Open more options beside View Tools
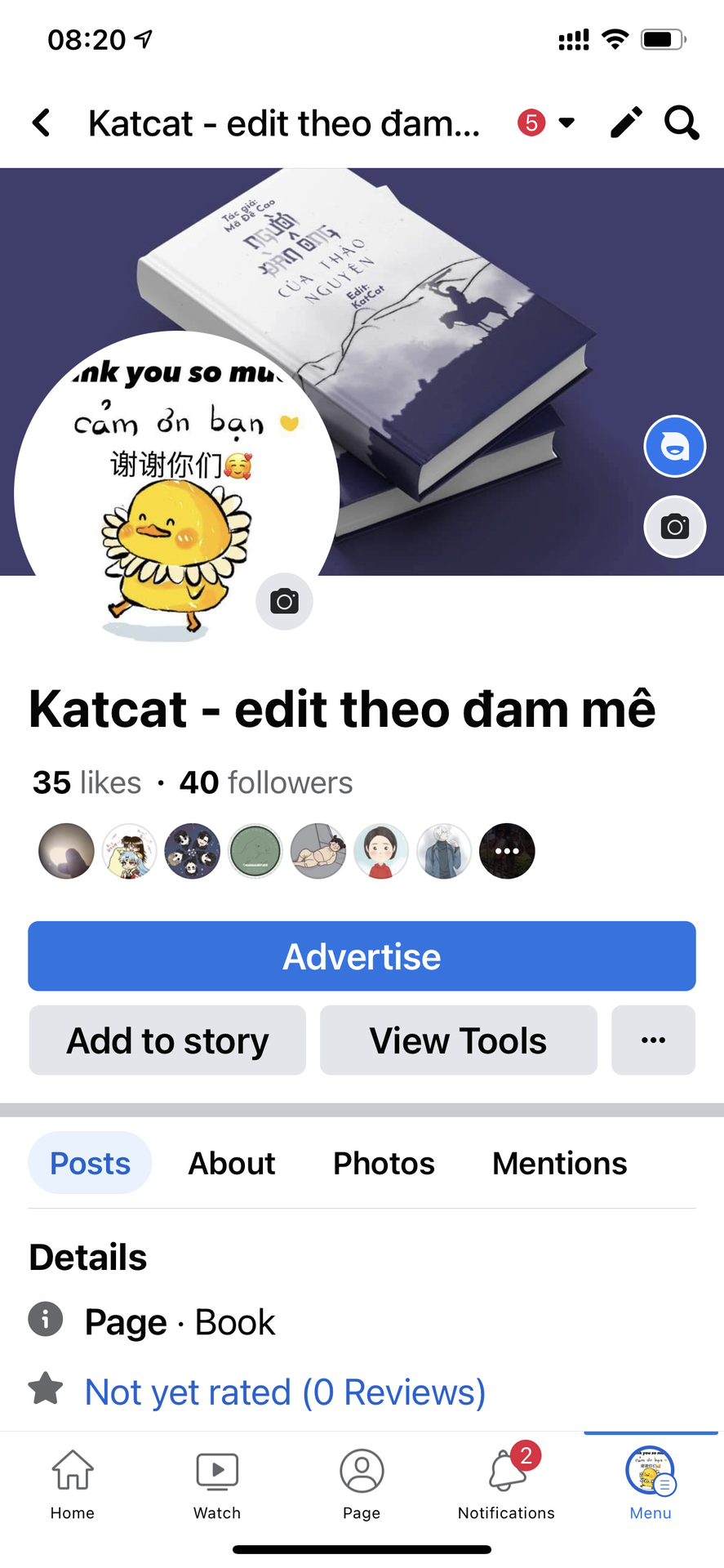 pyautogui.click(x=653, y=1040)
